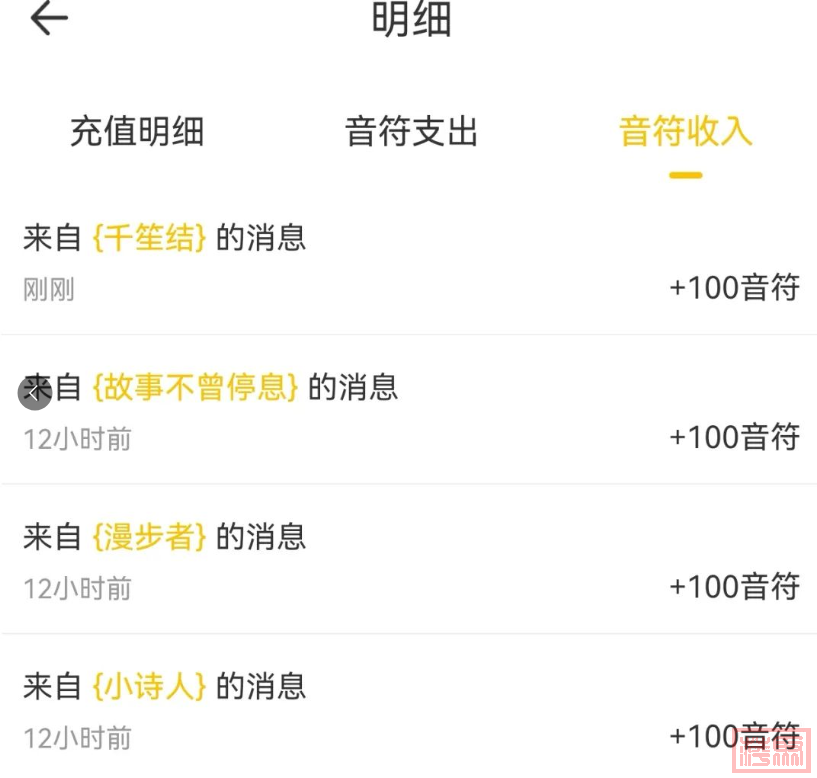
Task: Go back using the top-left arrow
Action: [x=48, y=19]
